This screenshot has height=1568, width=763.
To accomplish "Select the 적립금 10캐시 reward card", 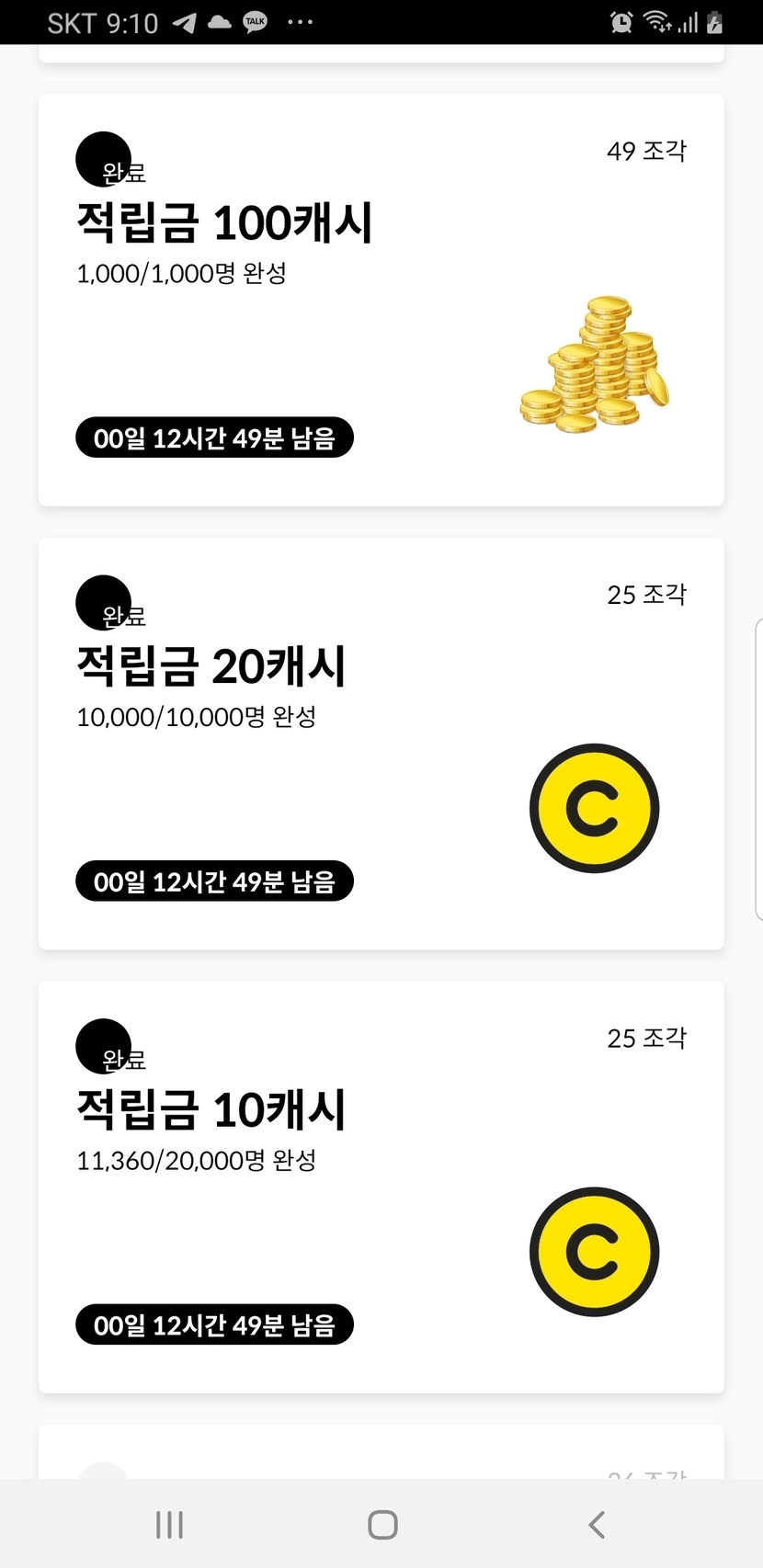I will pos(381,1186).
